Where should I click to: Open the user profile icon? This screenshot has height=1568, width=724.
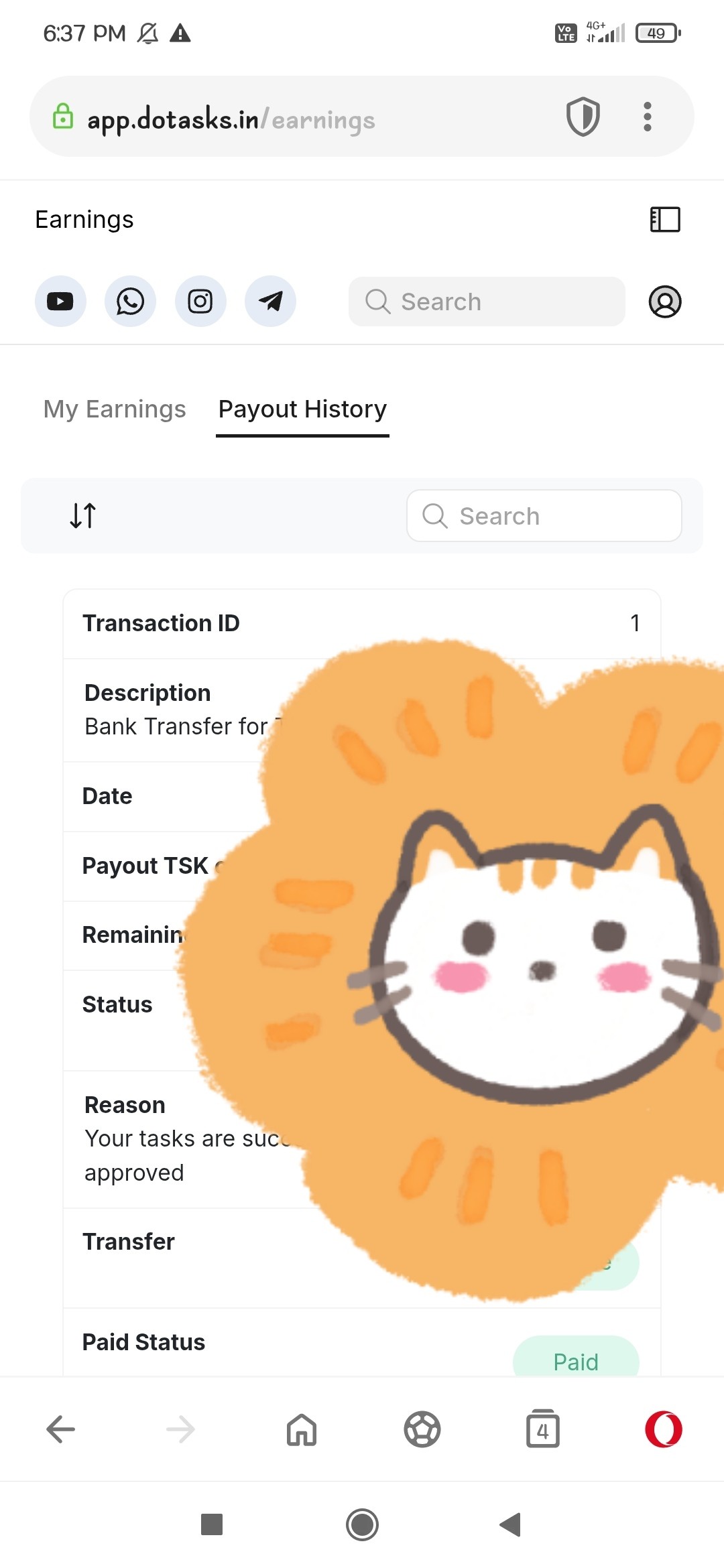click(664, 302)
